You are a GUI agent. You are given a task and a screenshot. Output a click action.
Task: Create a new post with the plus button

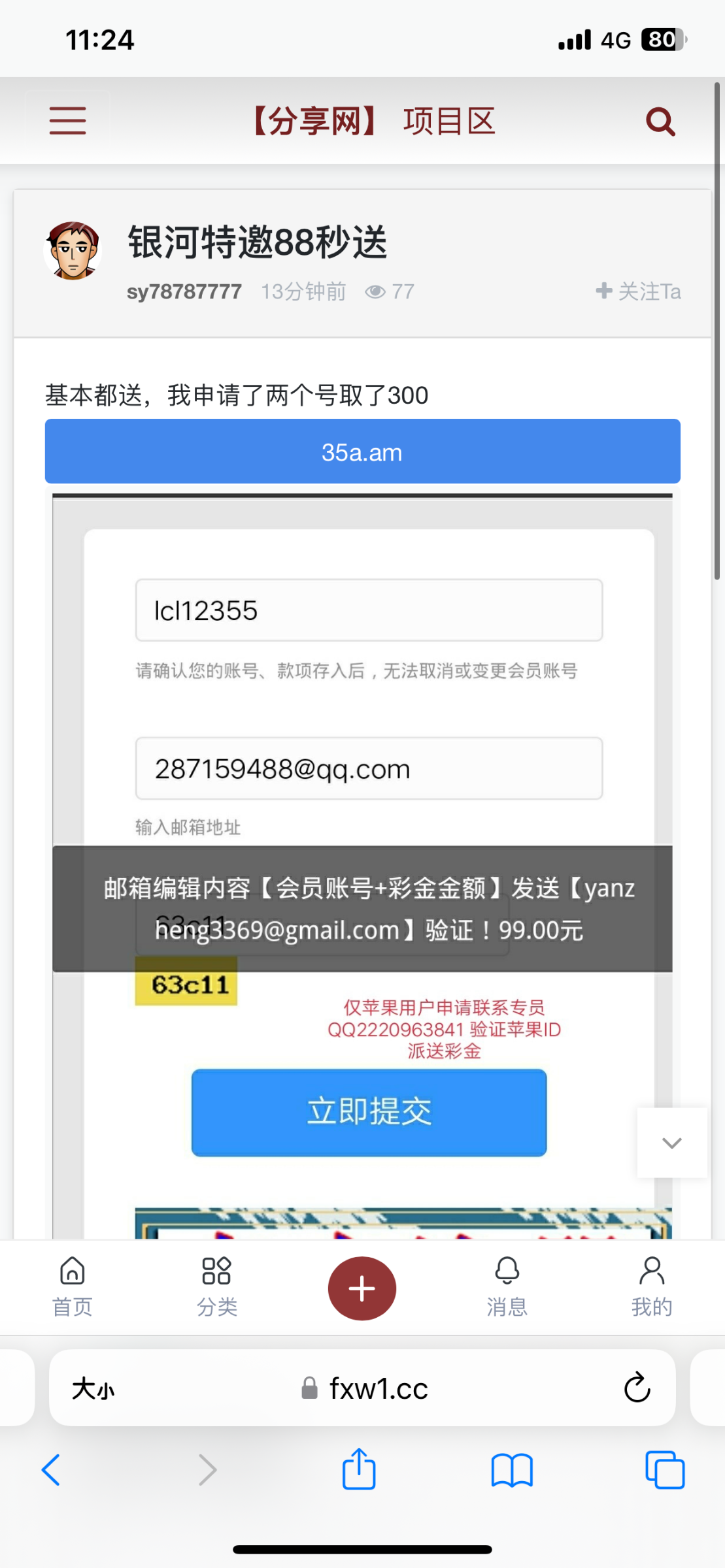pyautogui.click(x=362, y=1288)
